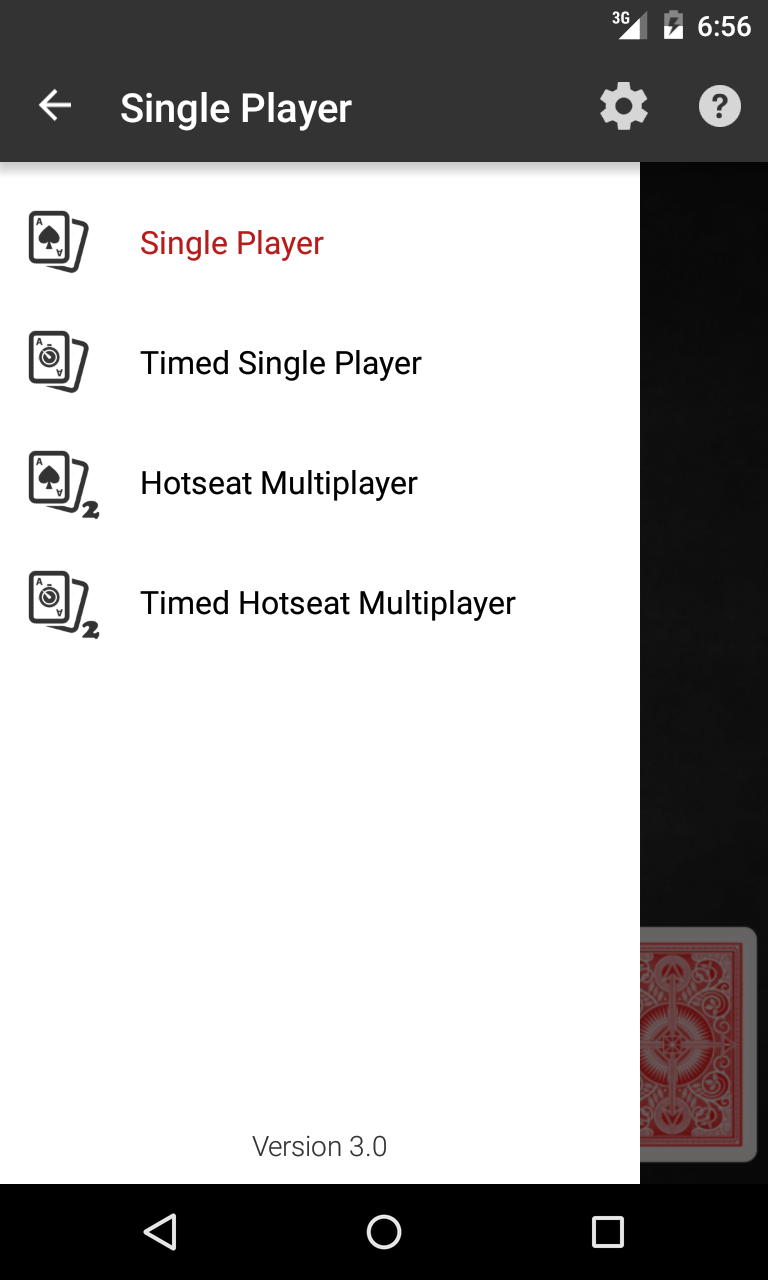Image resolution: width=768 pixels, height=1280 pixels.
Task: Go to the Android home screen
Action: tap(384, 1232)
